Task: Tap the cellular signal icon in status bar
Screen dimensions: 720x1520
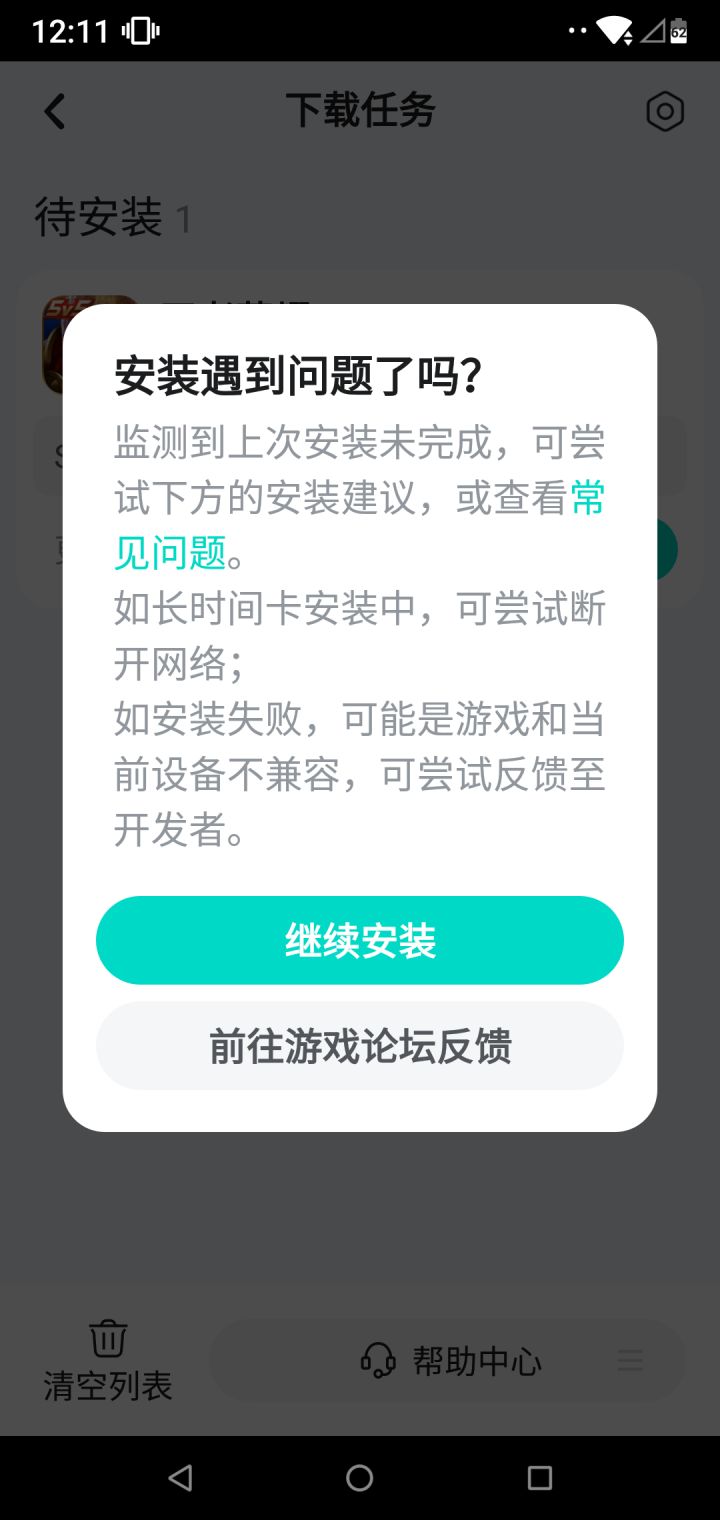Action: pyautogui.click(x=655, y=32)
